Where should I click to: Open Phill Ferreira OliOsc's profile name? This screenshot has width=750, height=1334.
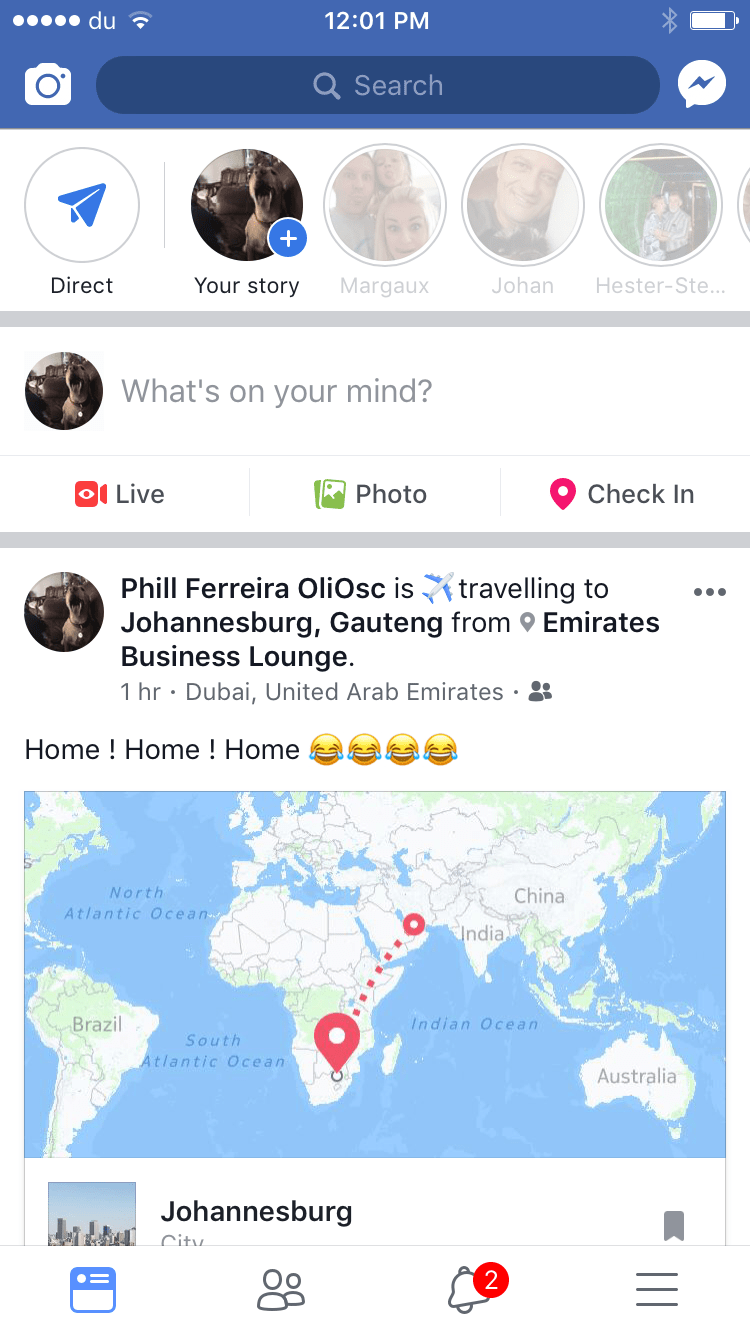252,589
